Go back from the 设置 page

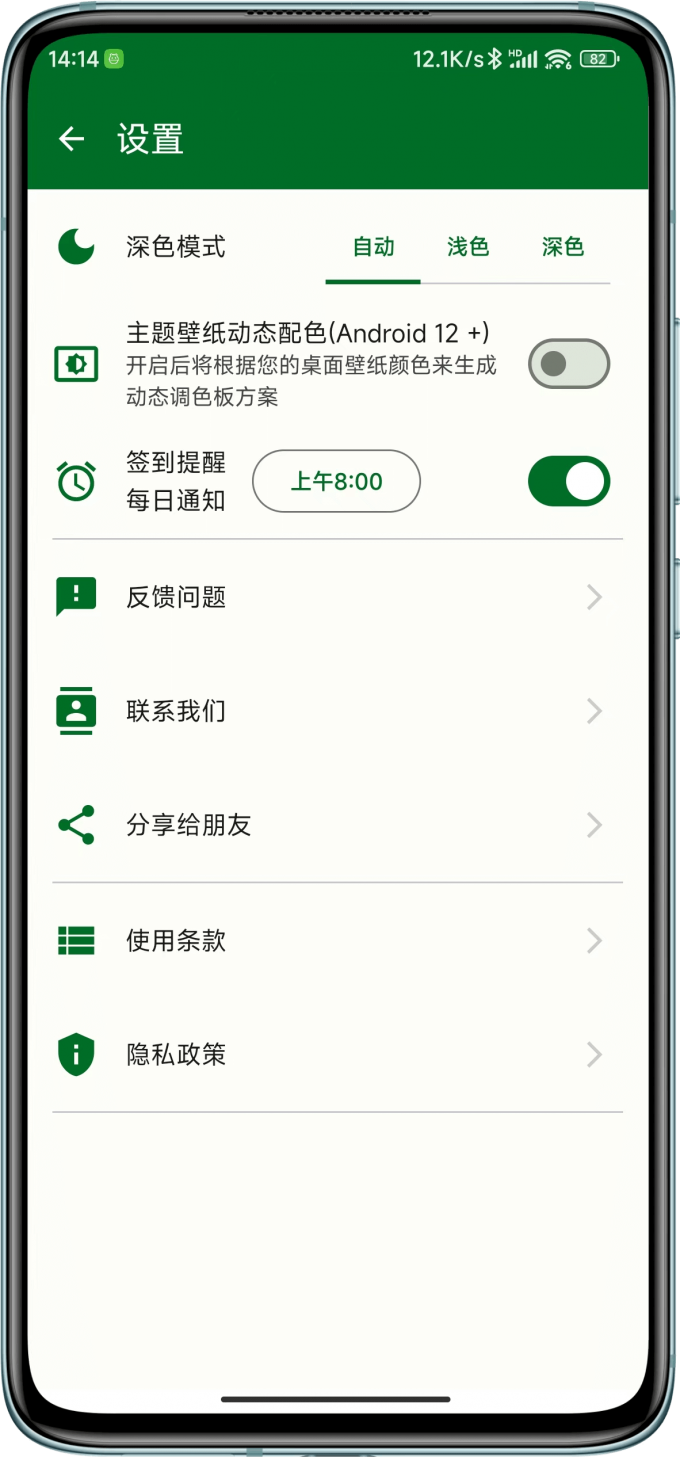click(x=71, y=139)
